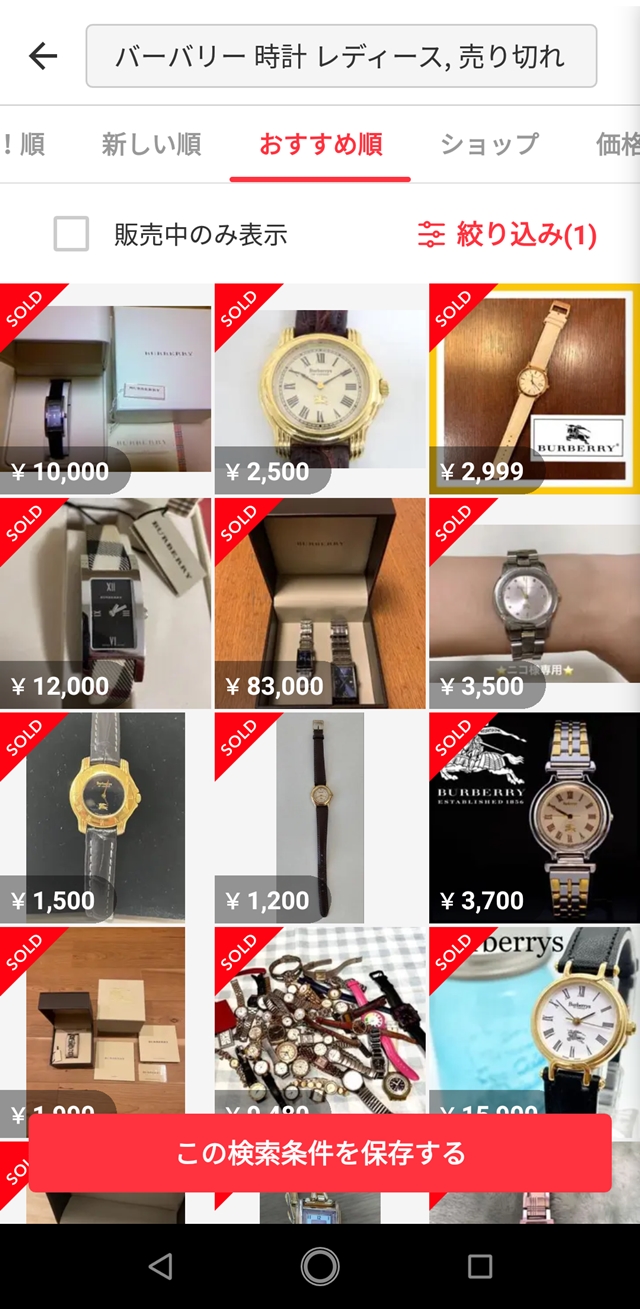Image resolution: width=640 pixels, height=1309 pixels.
Task: View the ¥1,200 slim strap watch
Action: [320, 818]
